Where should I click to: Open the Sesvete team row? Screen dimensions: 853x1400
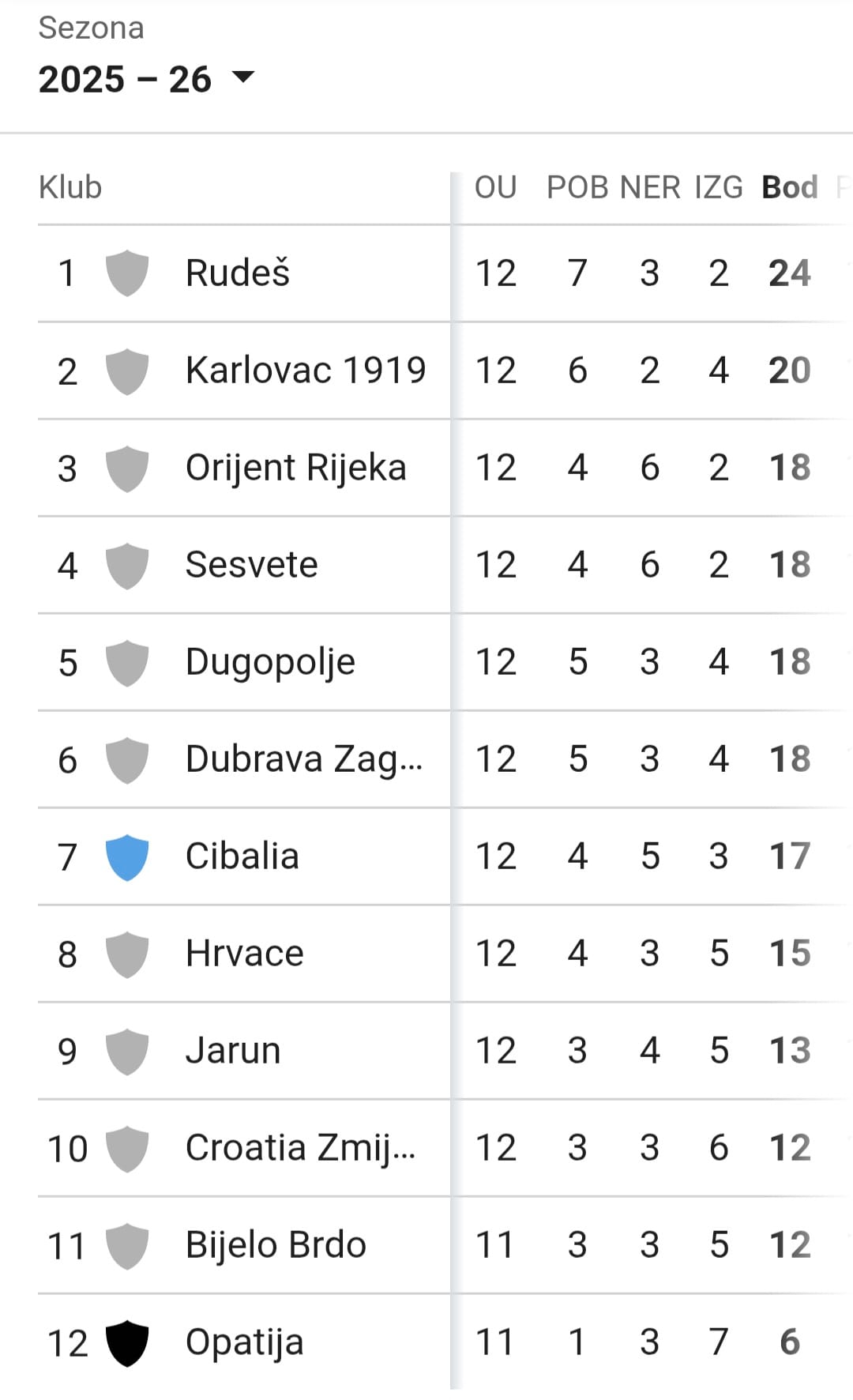point(251,565)
